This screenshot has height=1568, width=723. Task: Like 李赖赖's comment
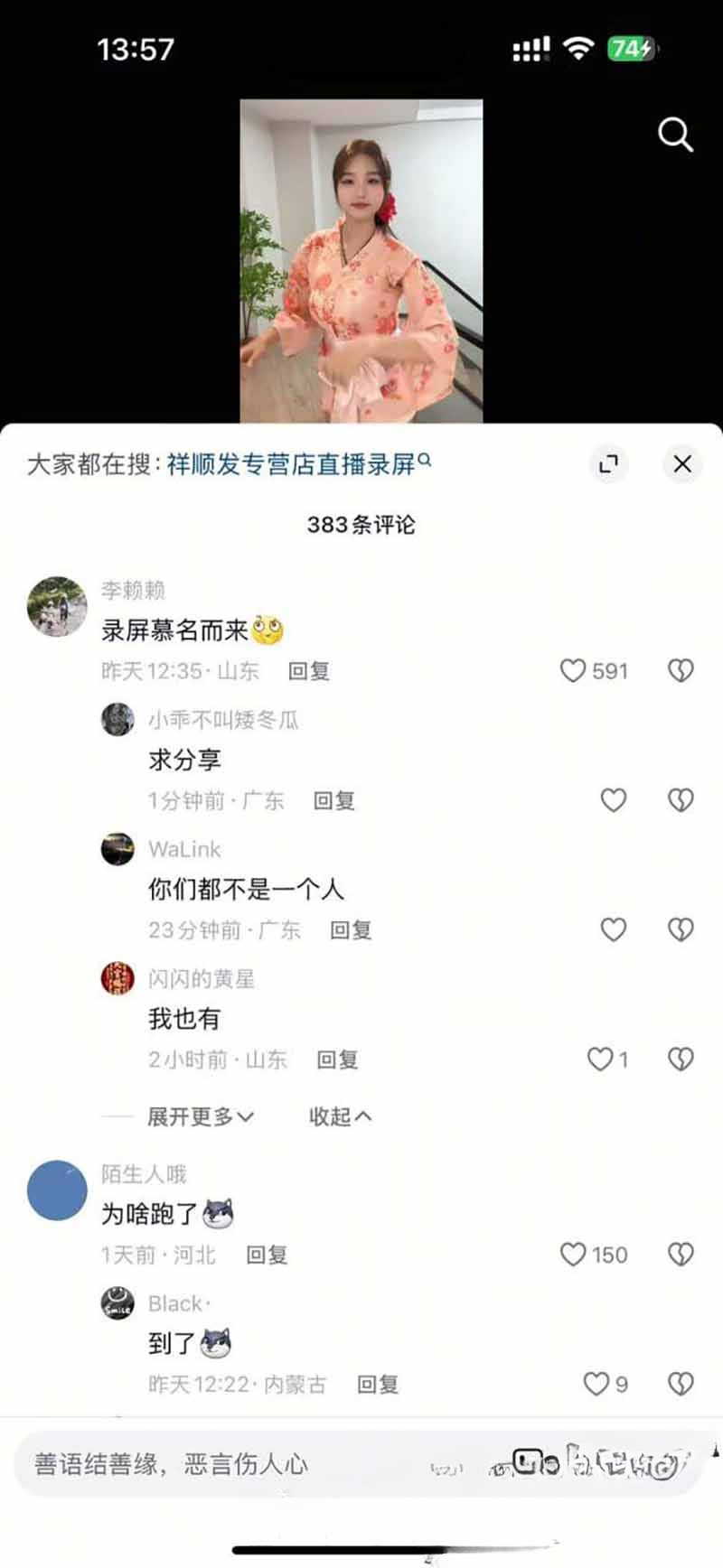coord(574,670)
